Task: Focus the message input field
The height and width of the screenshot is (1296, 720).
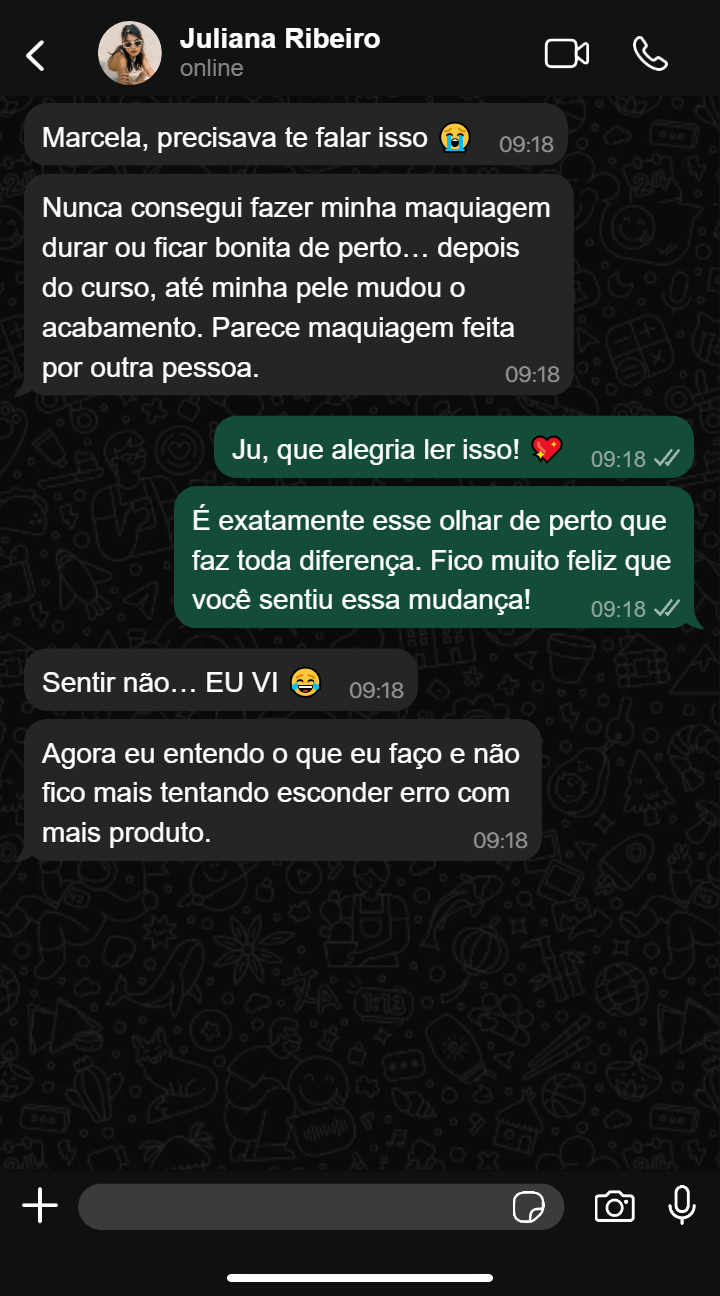Action: tap(290, 1207)
